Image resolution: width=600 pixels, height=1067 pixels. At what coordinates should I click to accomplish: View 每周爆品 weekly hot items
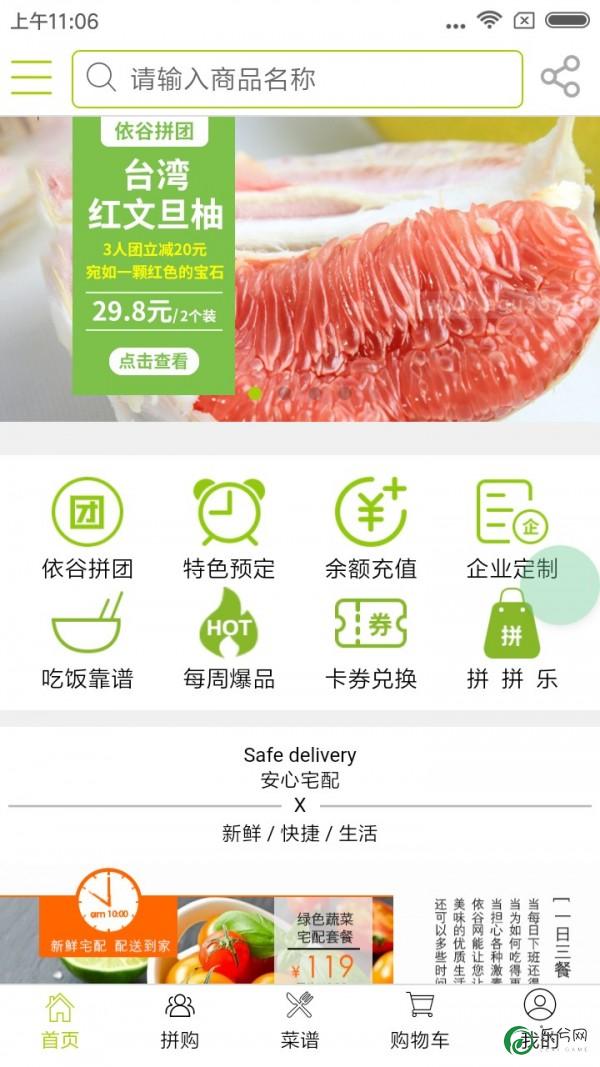click(229, 640)
